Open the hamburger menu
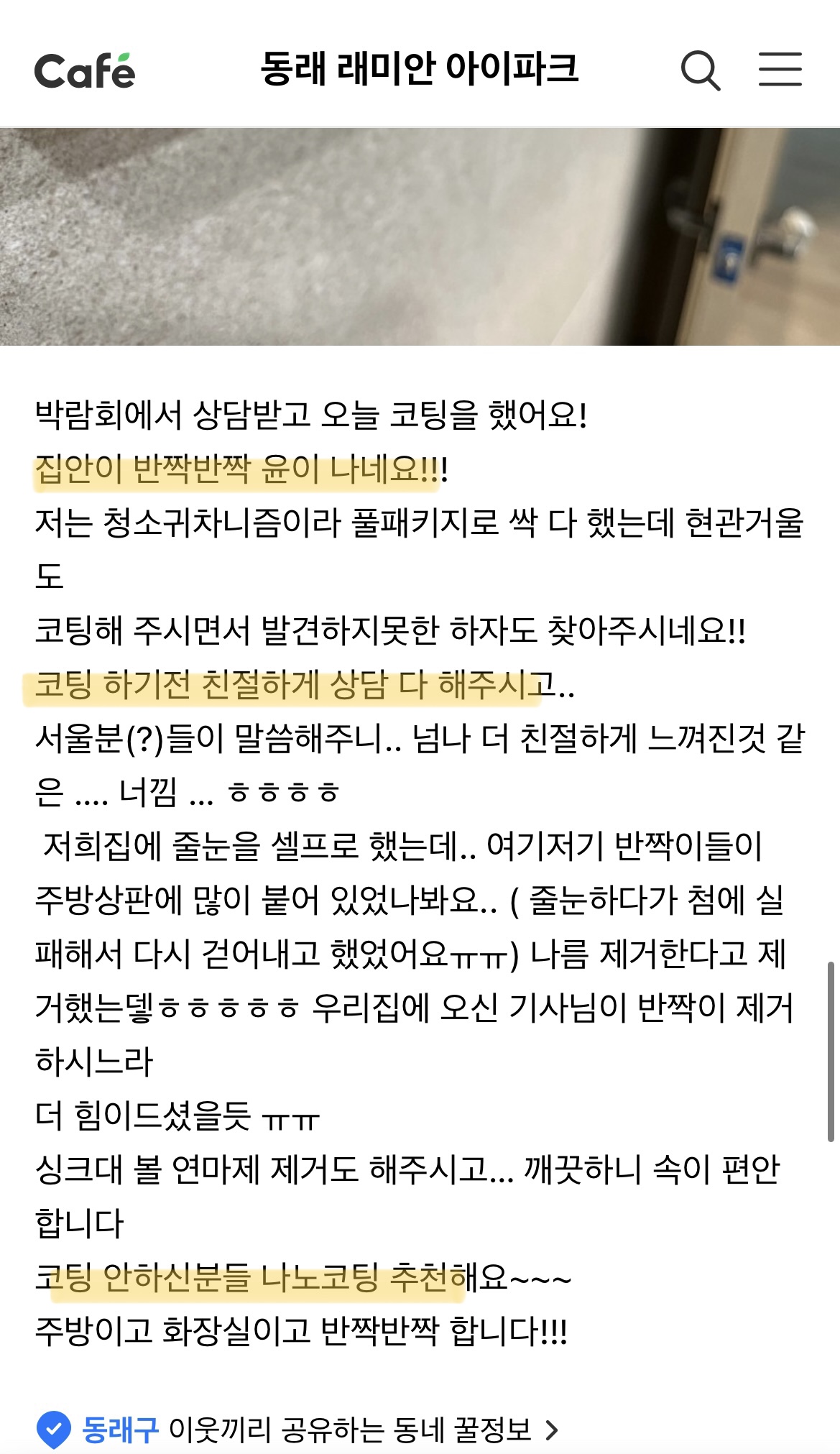The height and width of the screenshot is (1454, 840). point(780,69)
